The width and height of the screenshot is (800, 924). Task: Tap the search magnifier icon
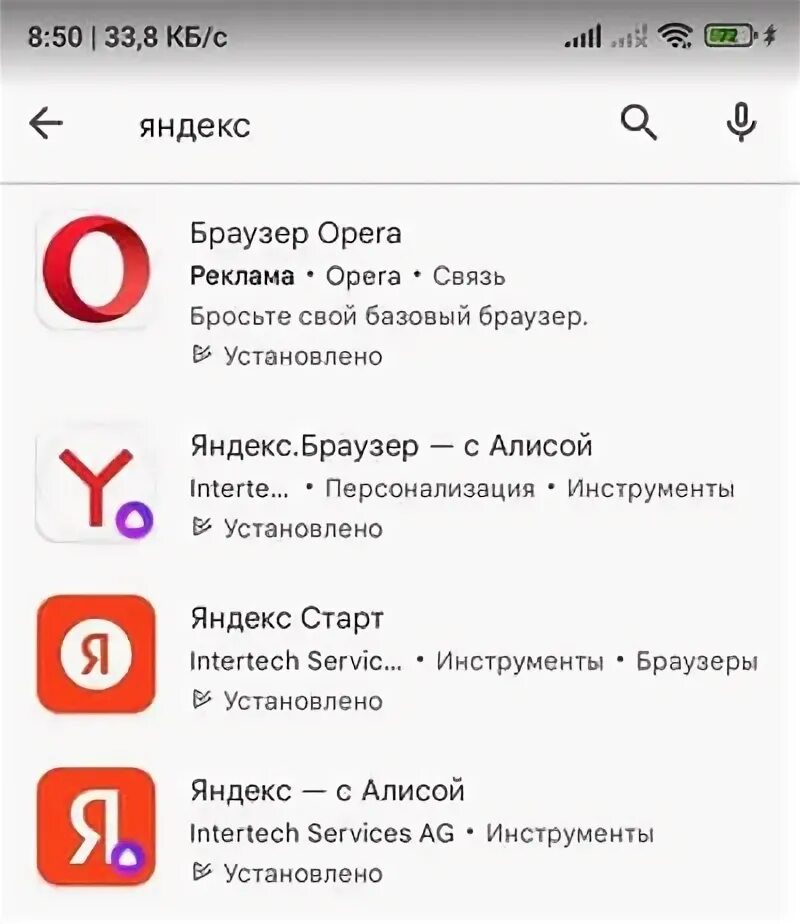[639, 124]
